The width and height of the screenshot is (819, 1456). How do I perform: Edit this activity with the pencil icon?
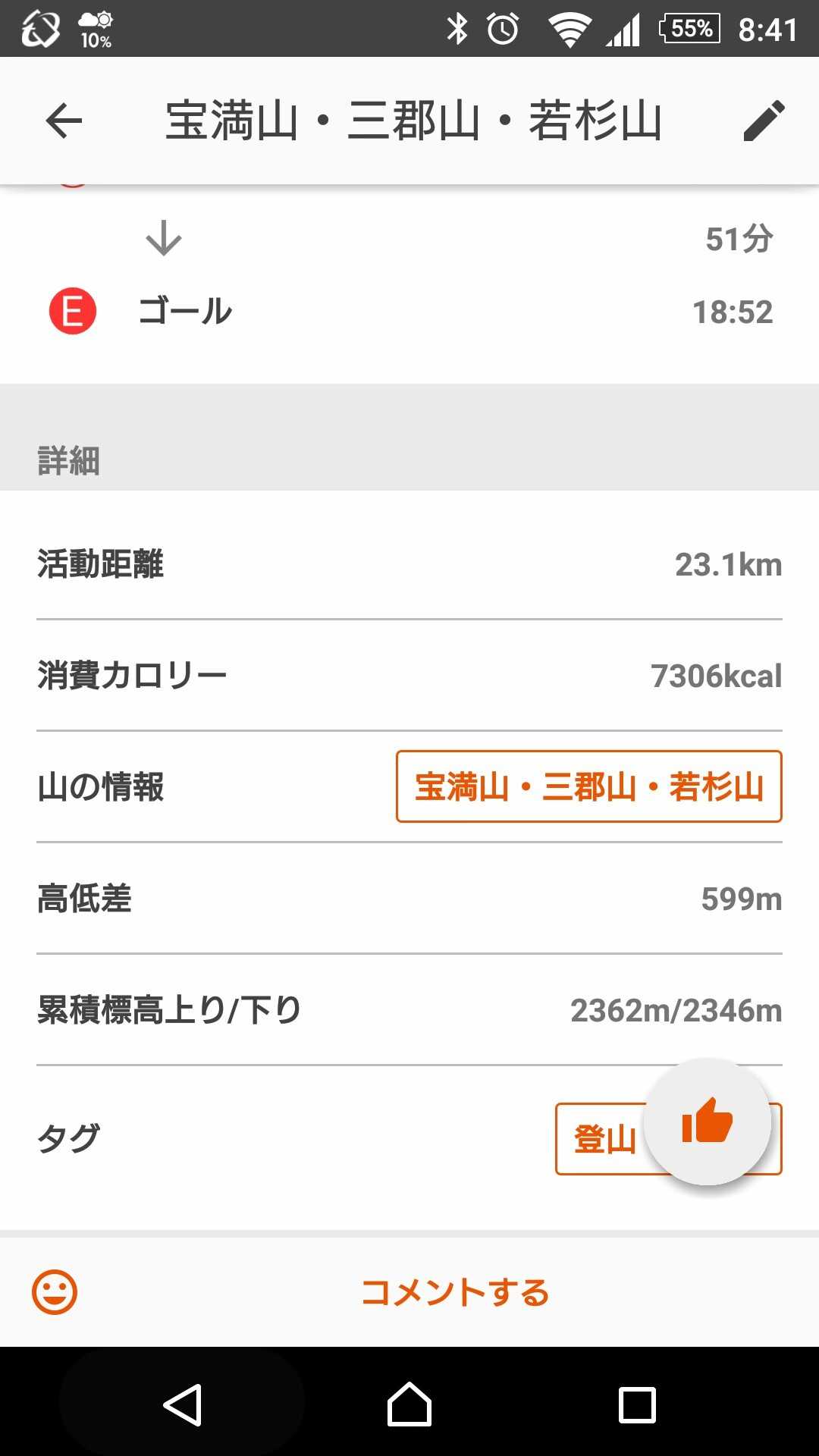[763, 121]
